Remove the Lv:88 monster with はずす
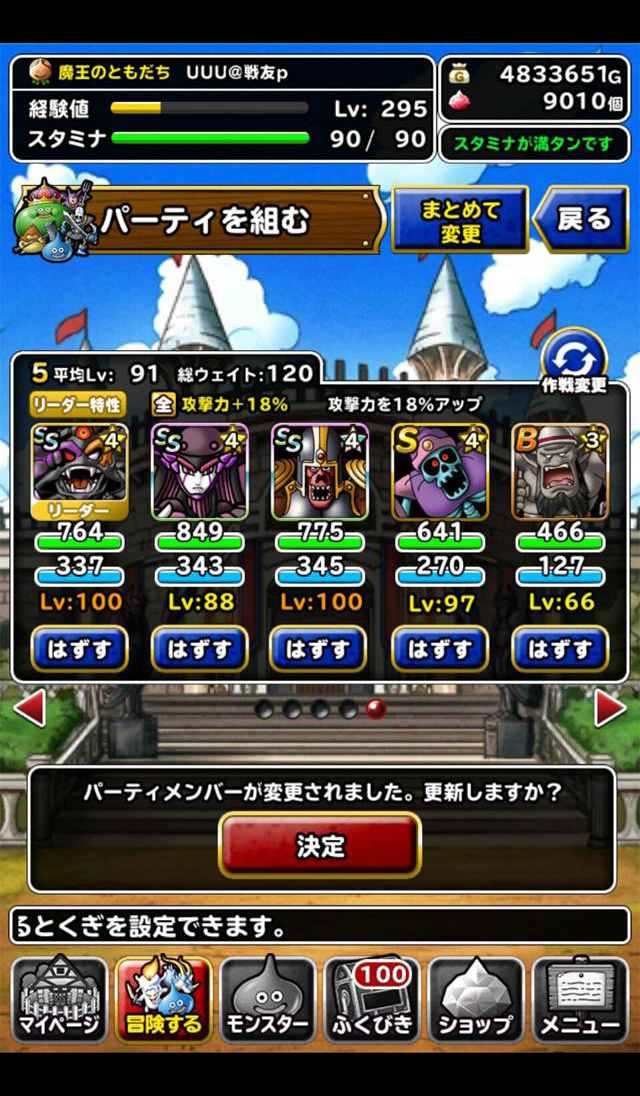The height and width of the screenshot is (1096, 640). point(200,649)
